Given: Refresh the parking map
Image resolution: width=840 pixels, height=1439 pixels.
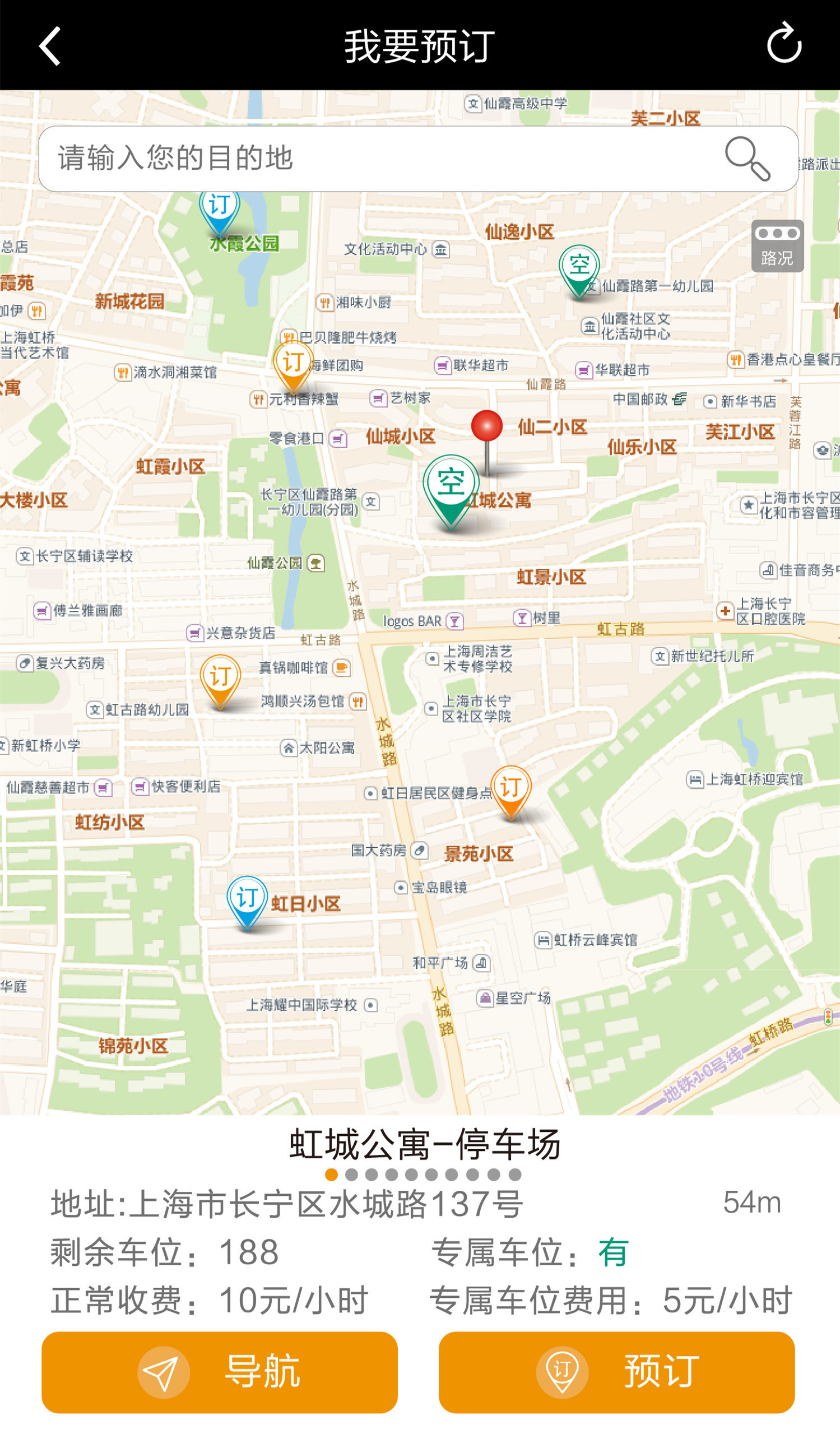Looking at the screenshot, I should (x=784, y=43).
